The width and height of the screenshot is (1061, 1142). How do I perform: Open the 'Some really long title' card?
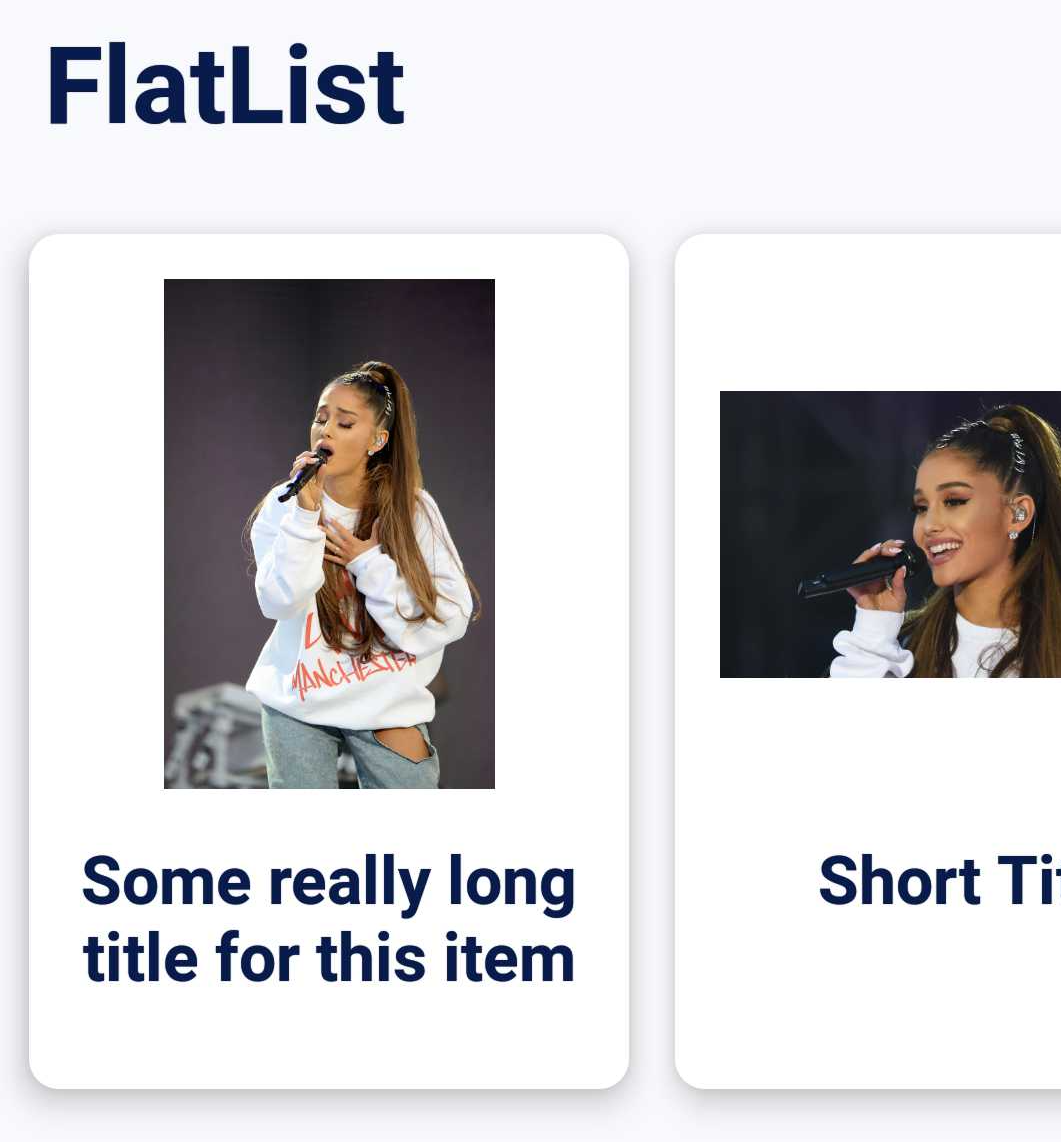pos(329,660)
